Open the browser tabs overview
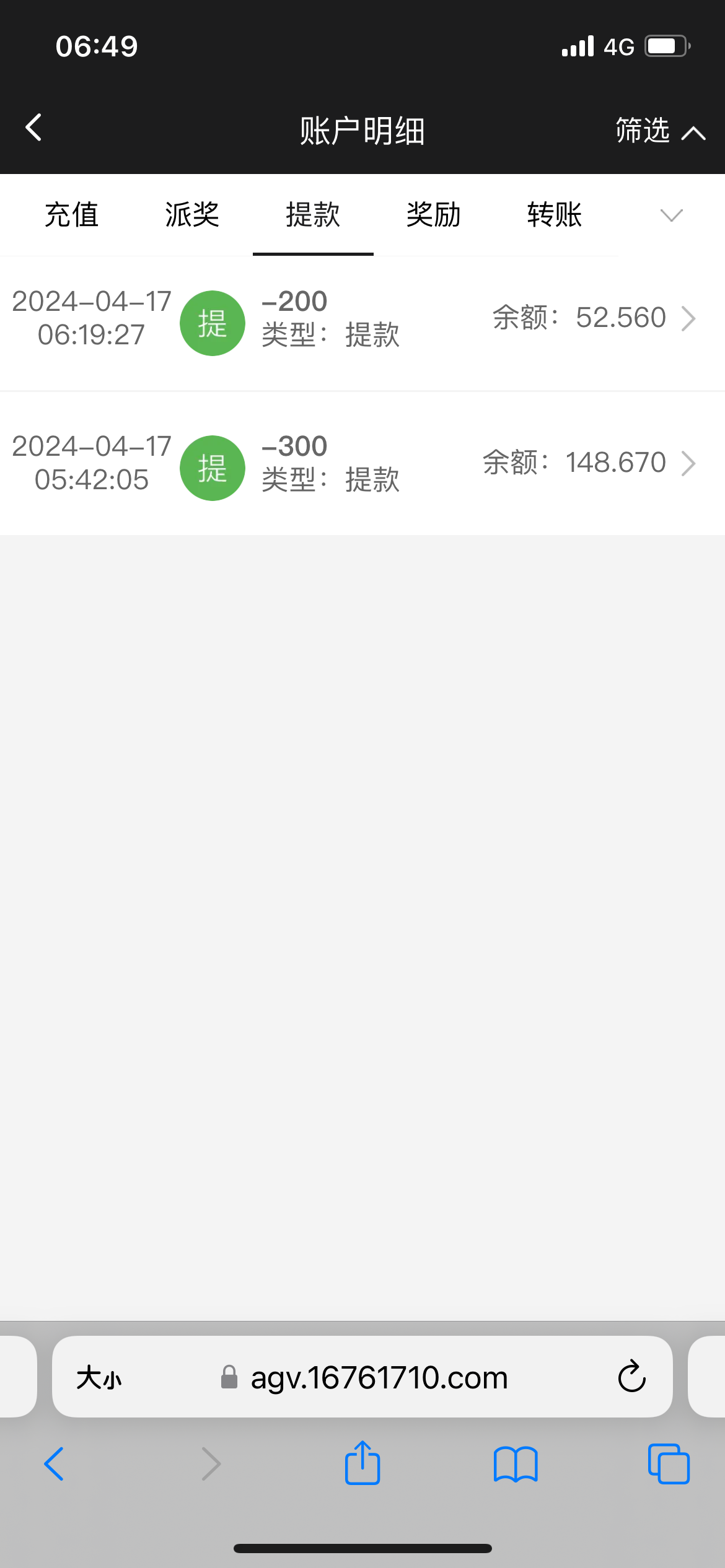This screenshot has width=725, height=1568. coord(669,1464)
